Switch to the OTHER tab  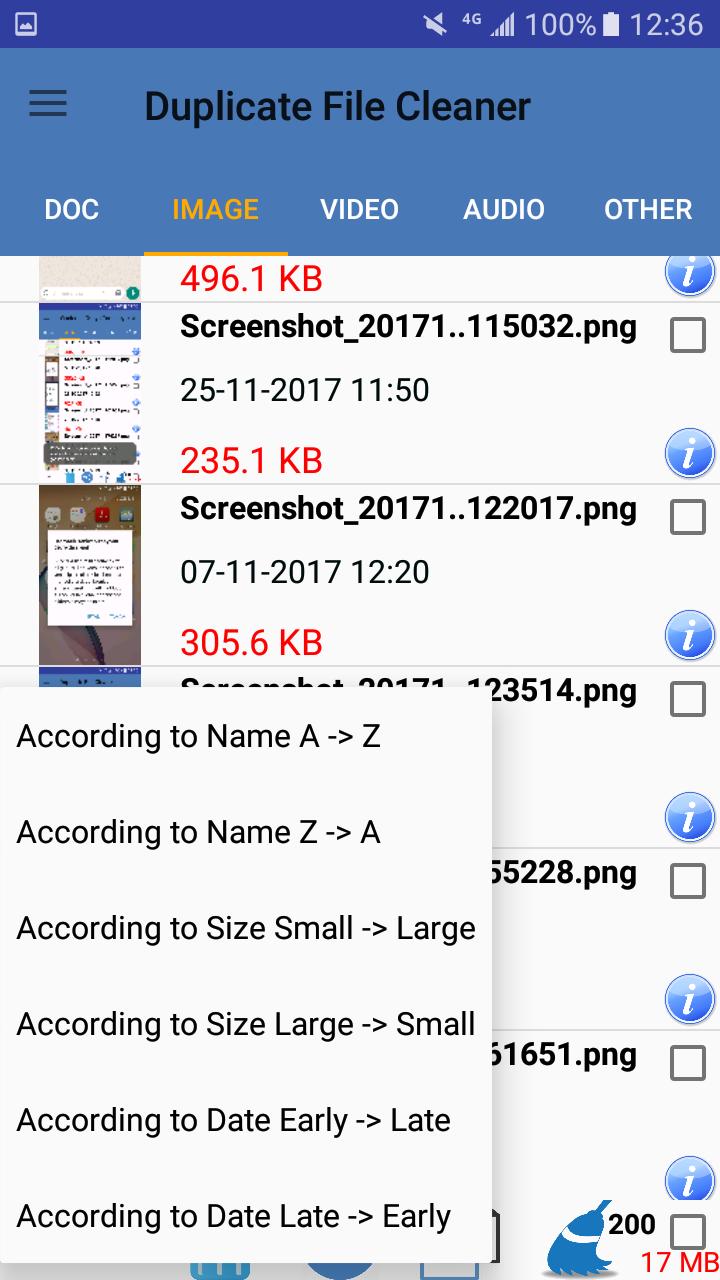[648, 209]
